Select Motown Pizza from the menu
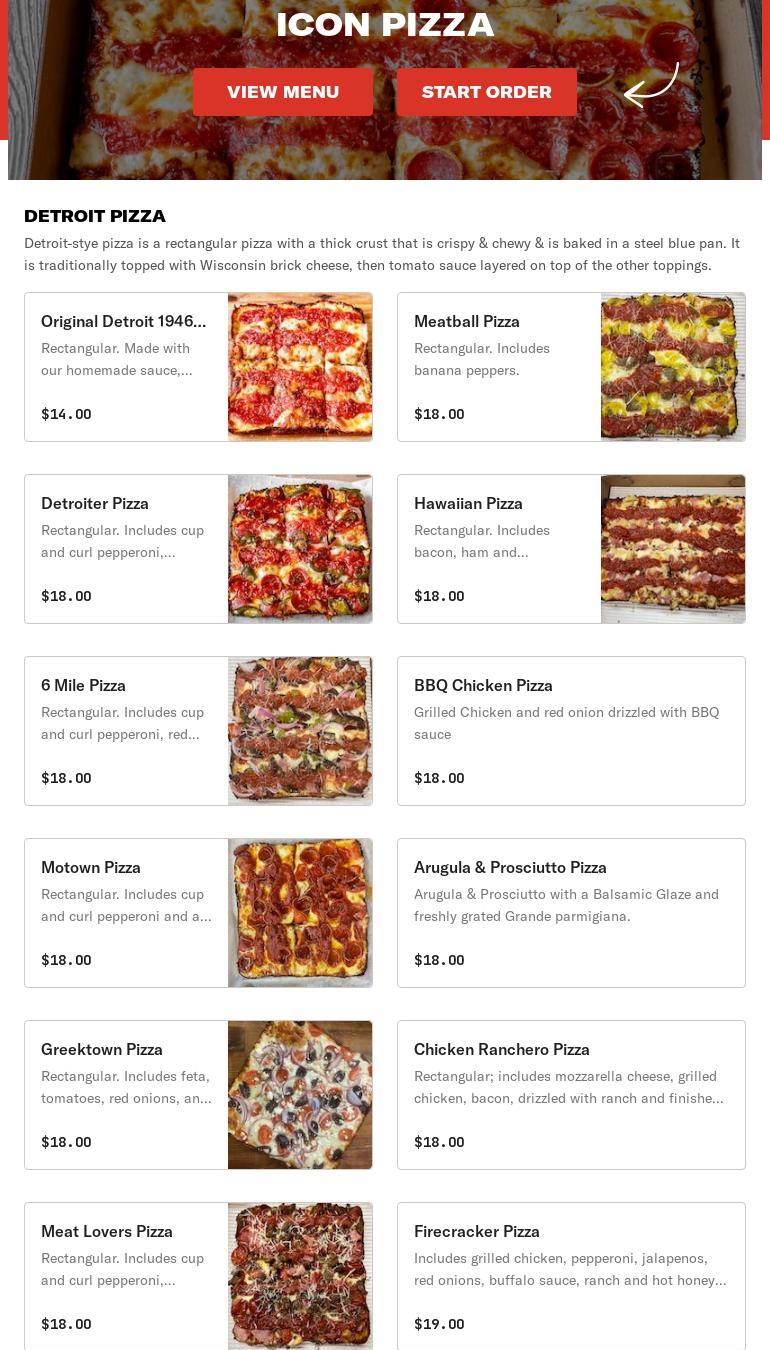The width and height of the screenshot is (770, 1350). click(x=198, y=913)
